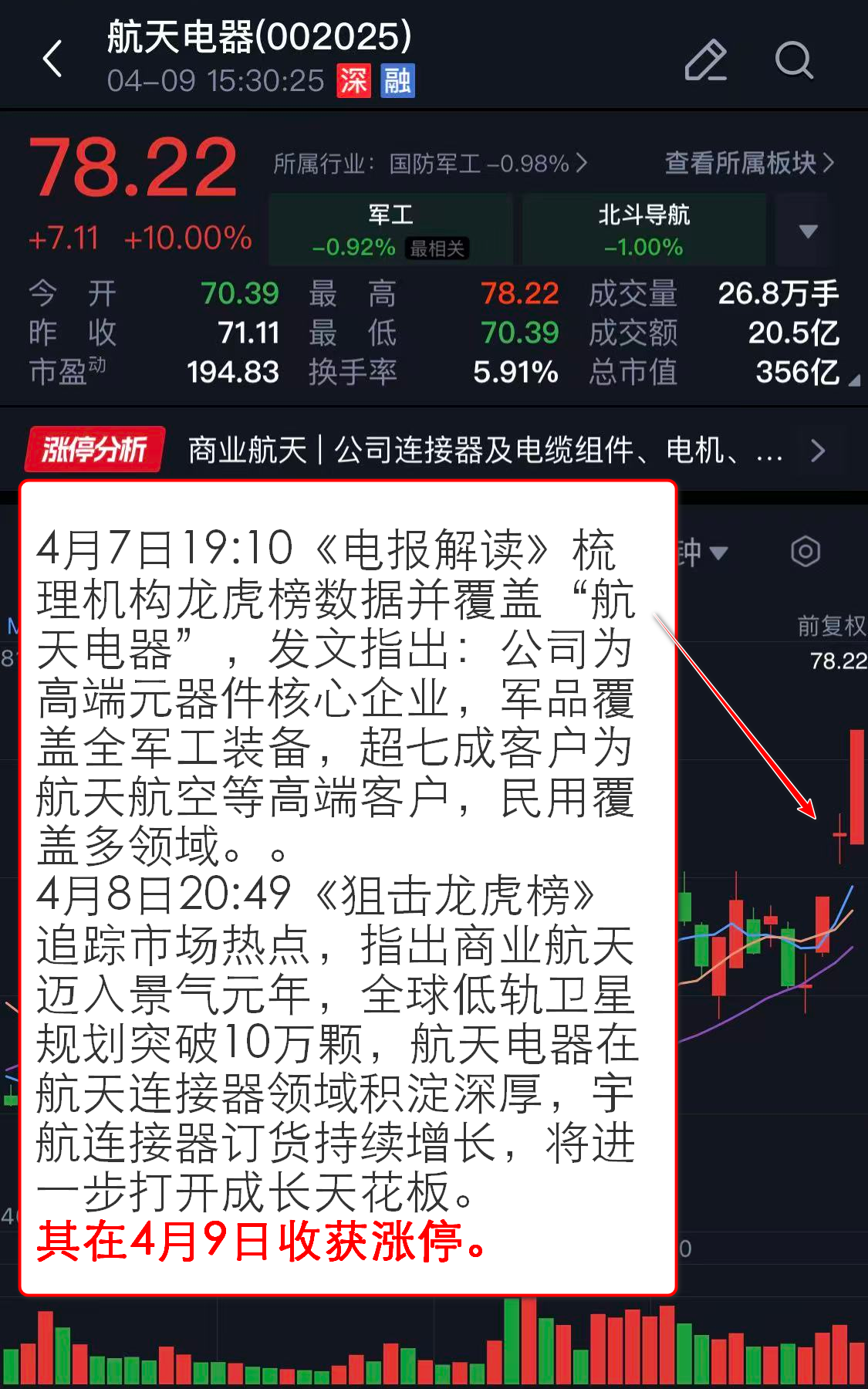This screenshot has width=868, height=1389.
Task: Open the 北斗导航 sector chip
Action: coord(643,230)
